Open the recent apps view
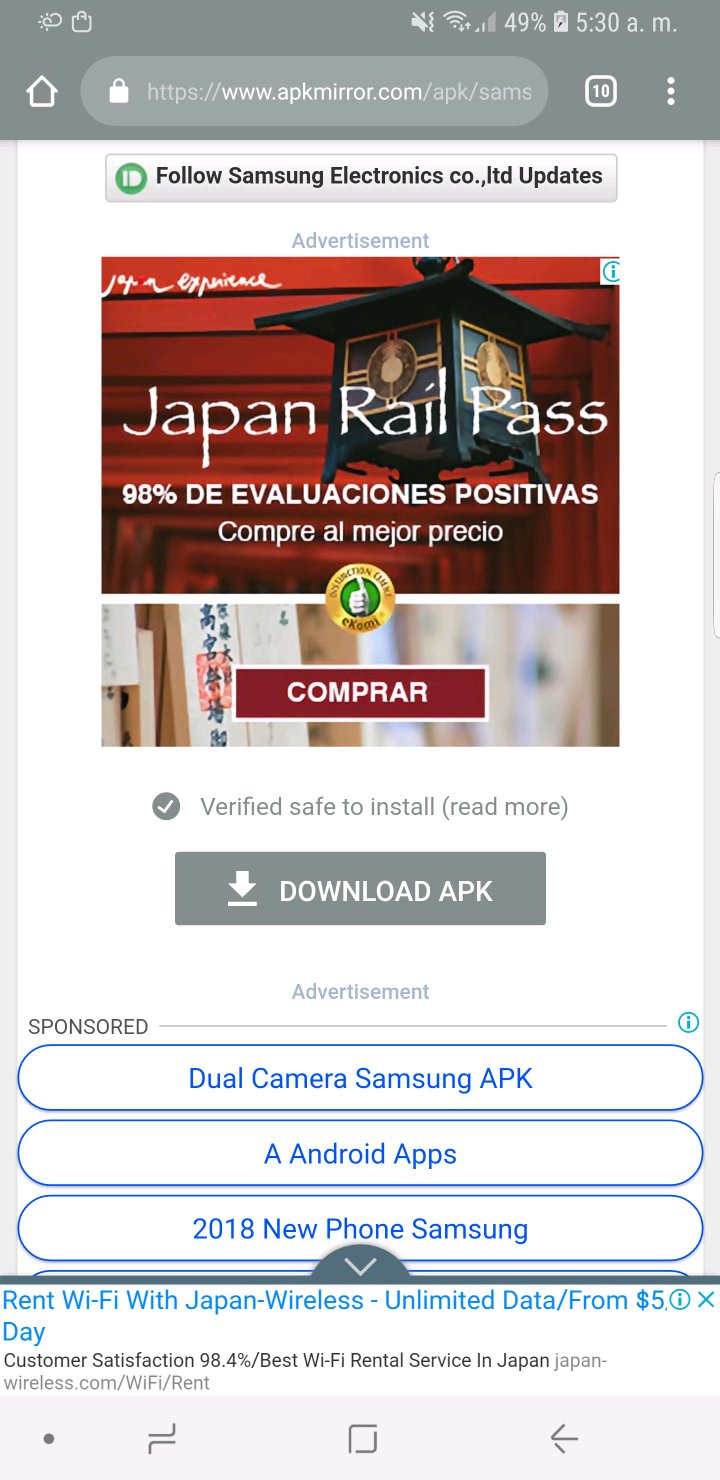This screenshot has height=1480, width=720. [161, 1439]
